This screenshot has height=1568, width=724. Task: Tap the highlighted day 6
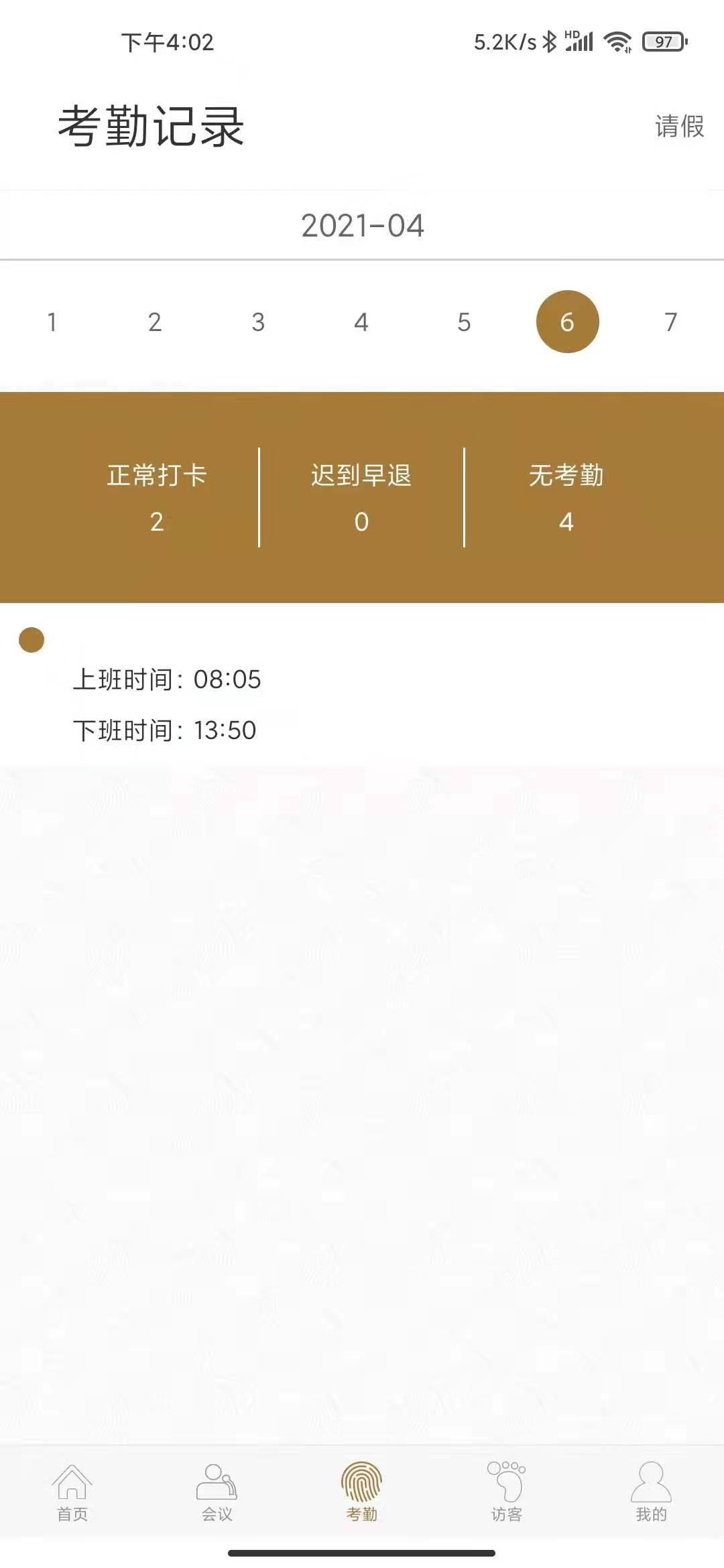tap(567, 322)
